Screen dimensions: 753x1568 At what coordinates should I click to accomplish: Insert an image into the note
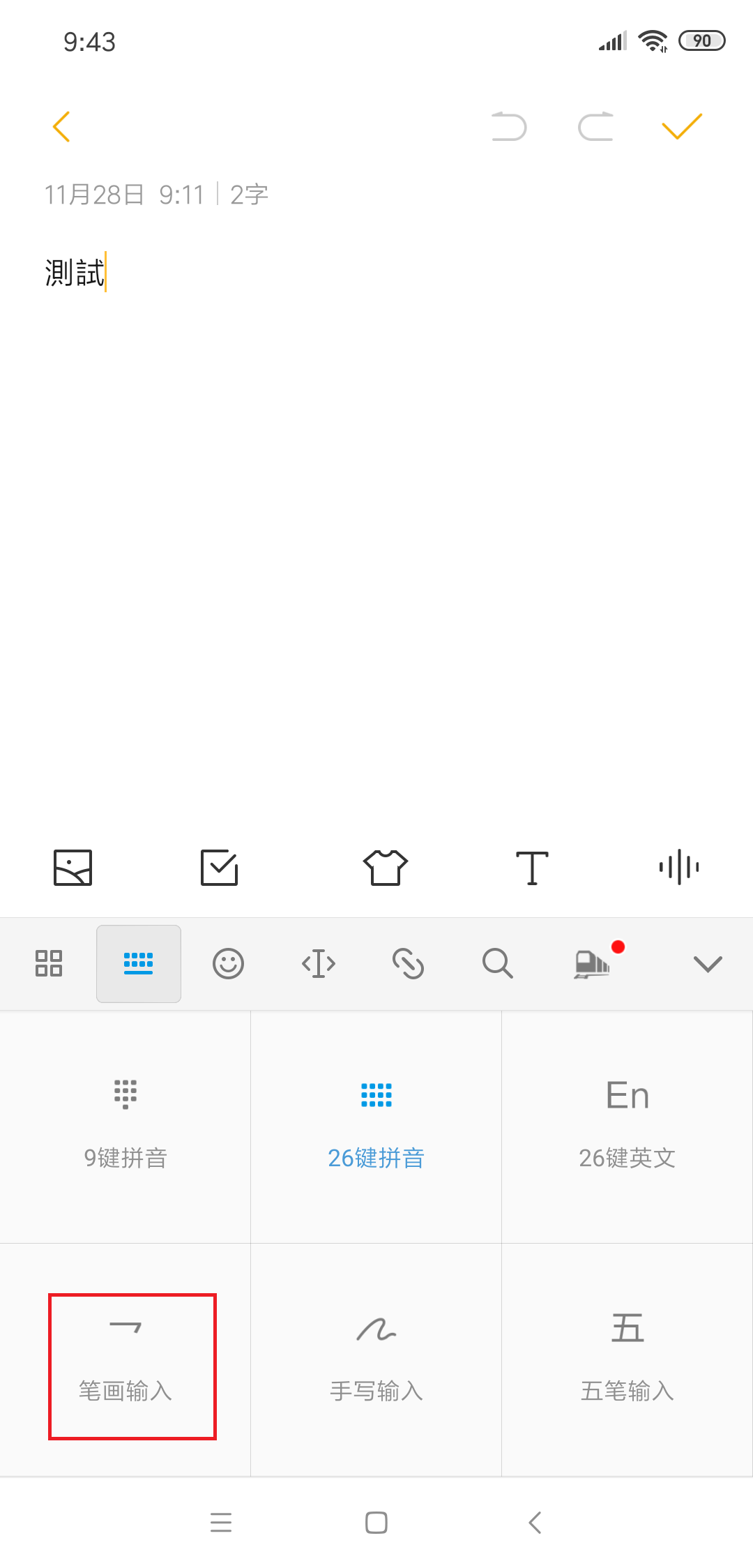tap(73, 868)
